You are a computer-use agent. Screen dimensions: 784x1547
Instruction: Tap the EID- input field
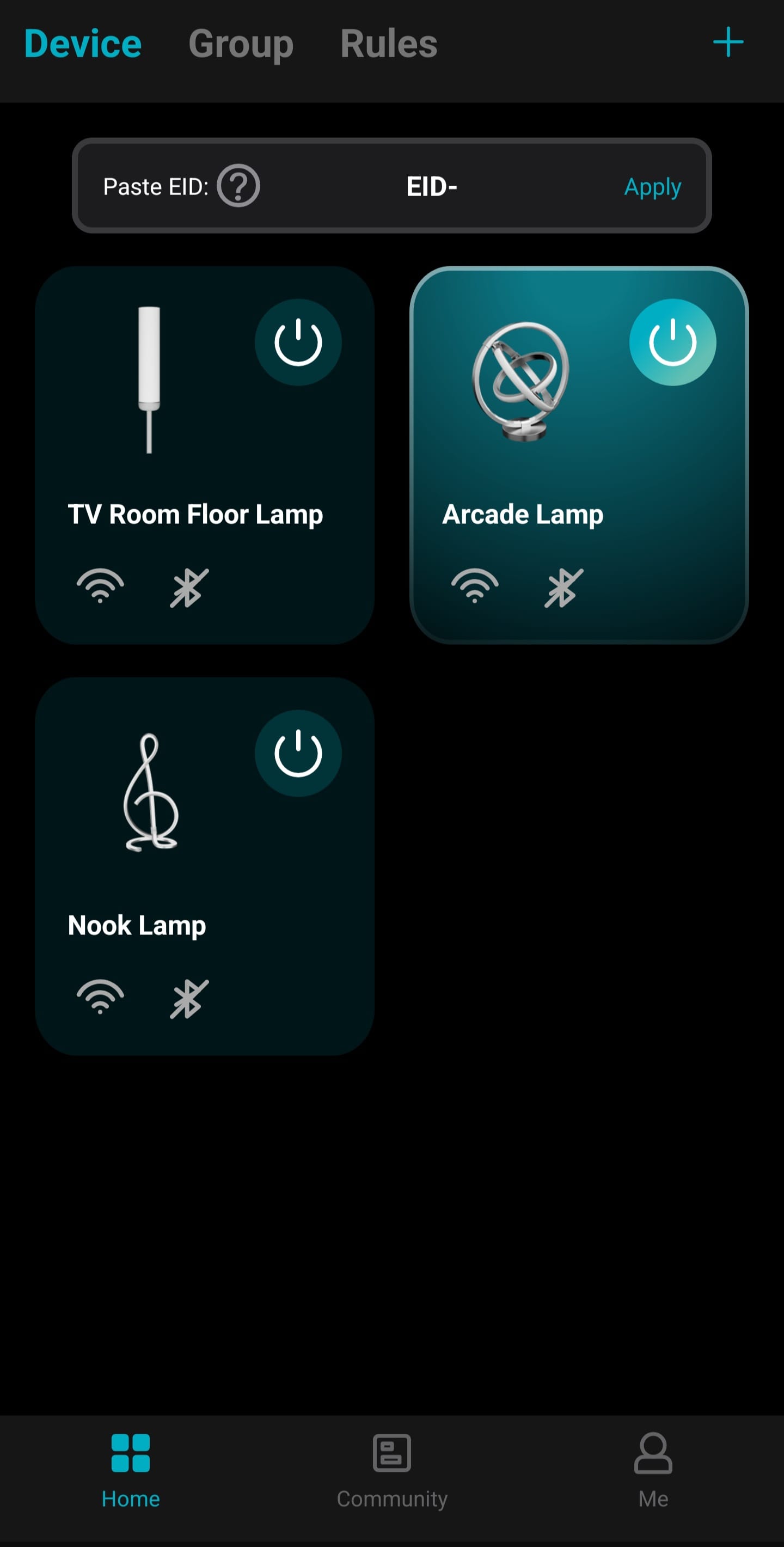432,186
